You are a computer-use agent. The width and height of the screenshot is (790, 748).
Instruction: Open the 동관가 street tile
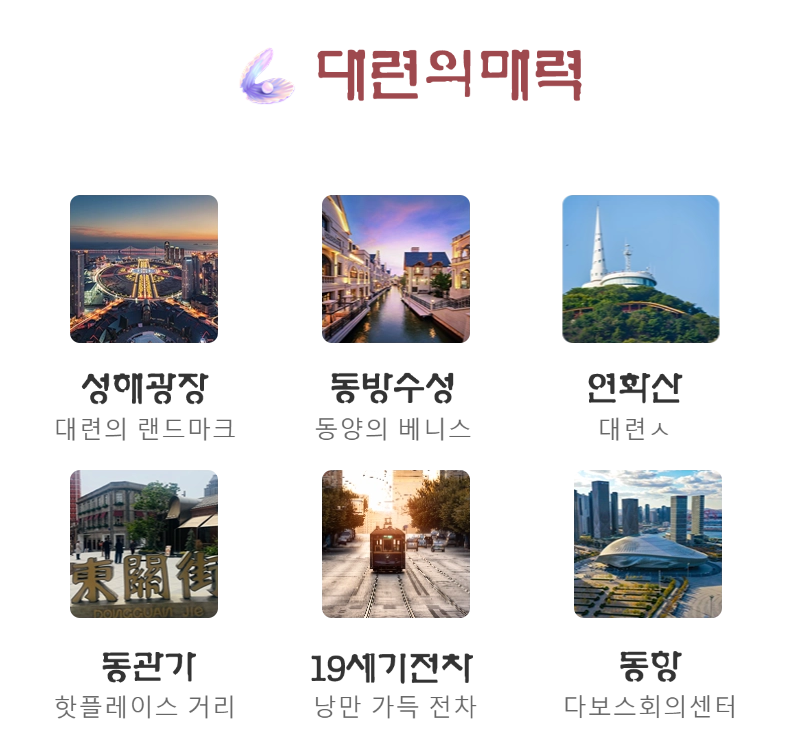(144, 544)
